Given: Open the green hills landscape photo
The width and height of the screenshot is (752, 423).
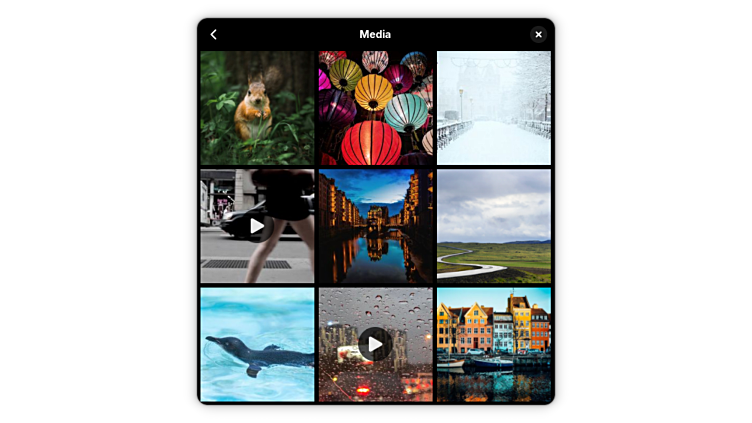Looking at the screenshot, I should pyautogui.click(x=493, y=226).
